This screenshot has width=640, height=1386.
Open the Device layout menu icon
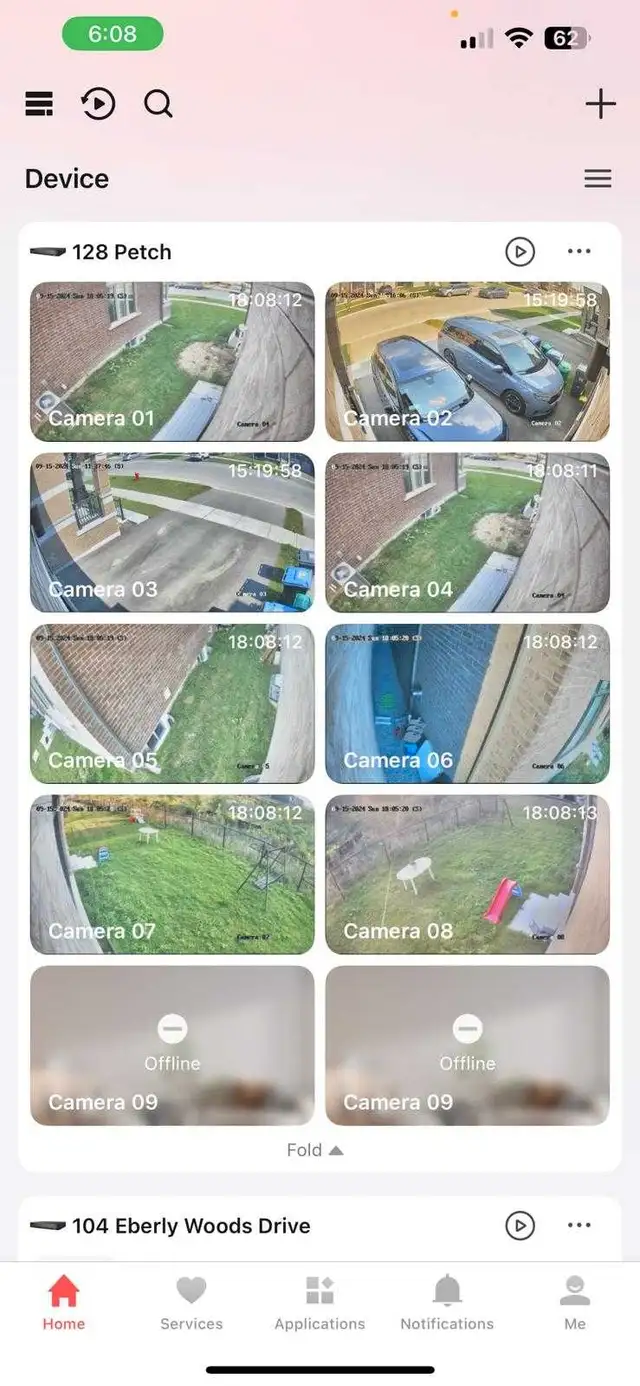(x=598, y=179)
